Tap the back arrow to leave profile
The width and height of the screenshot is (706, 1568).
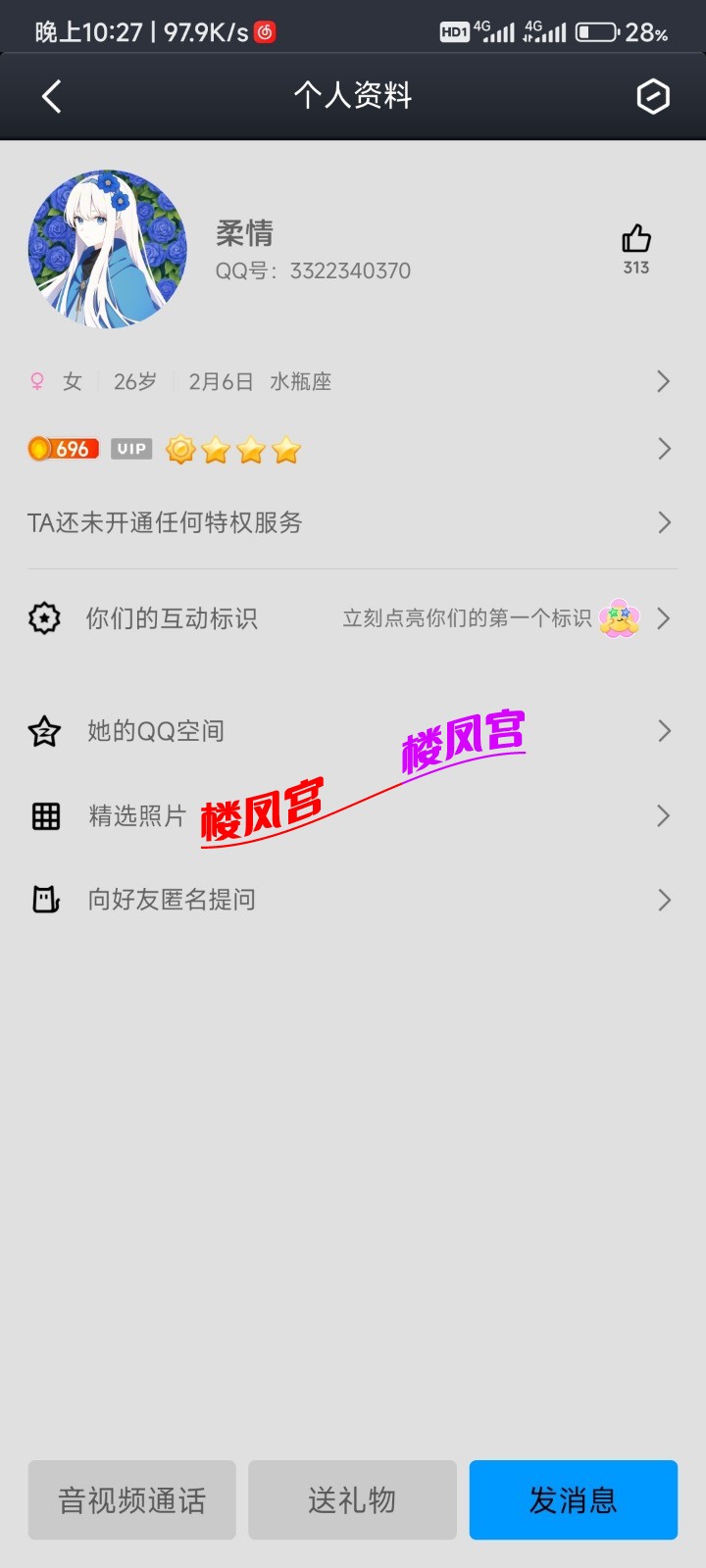pyautogui.click(x=51, y=97)
